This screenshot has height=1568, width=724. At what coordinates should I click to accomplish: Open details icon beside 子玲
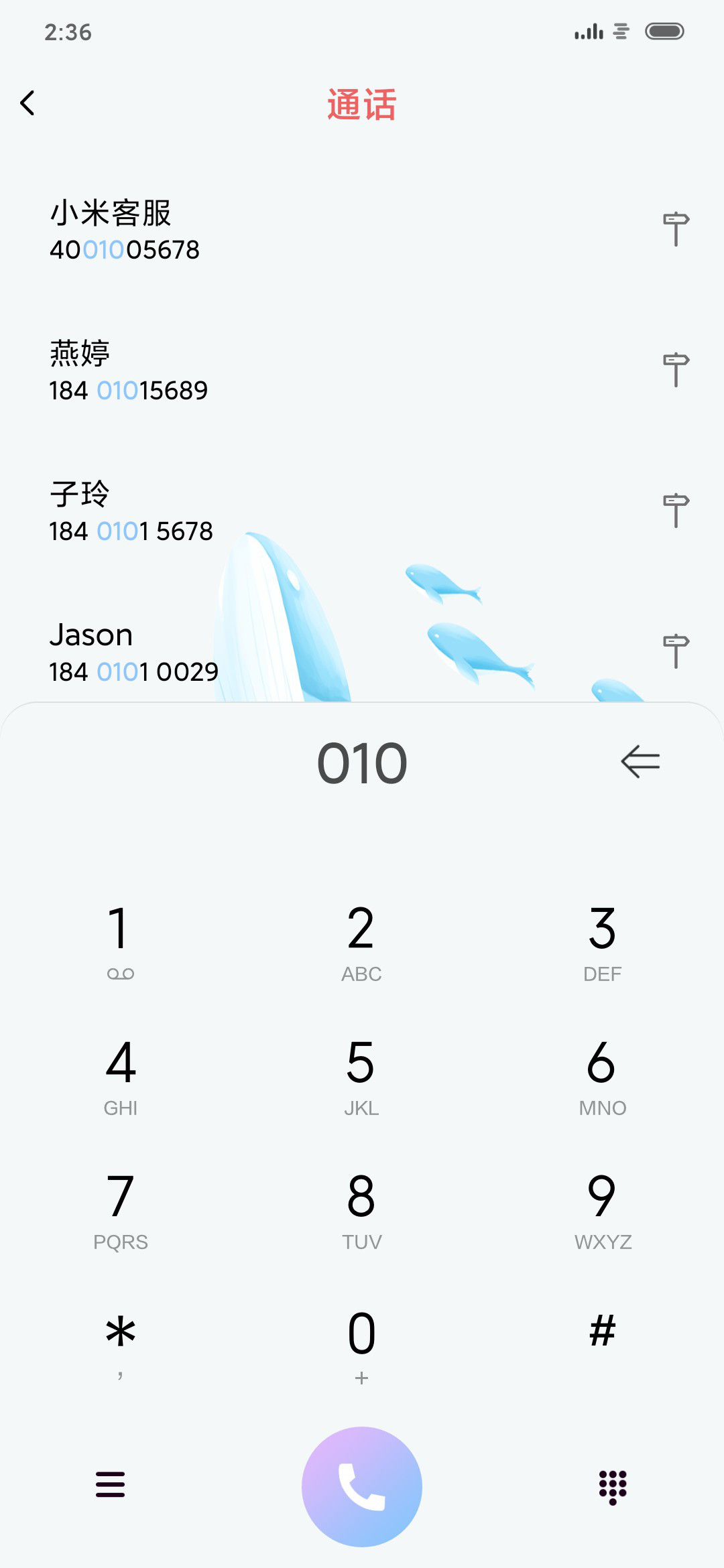pos(676,511)
